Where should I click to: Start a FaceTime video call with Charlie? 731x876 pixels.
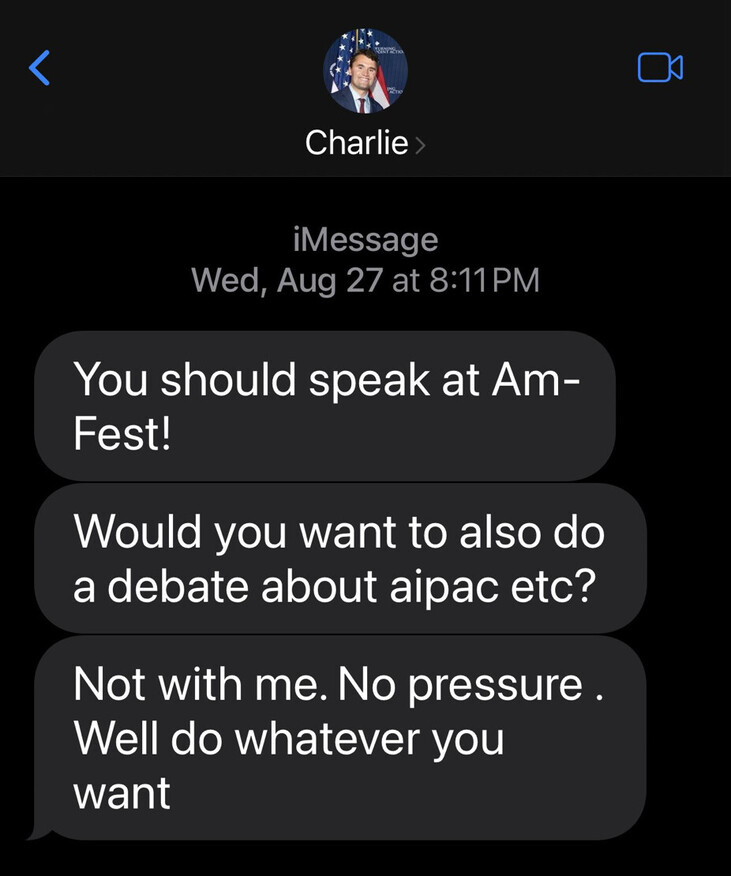click(x=659, y=67)
